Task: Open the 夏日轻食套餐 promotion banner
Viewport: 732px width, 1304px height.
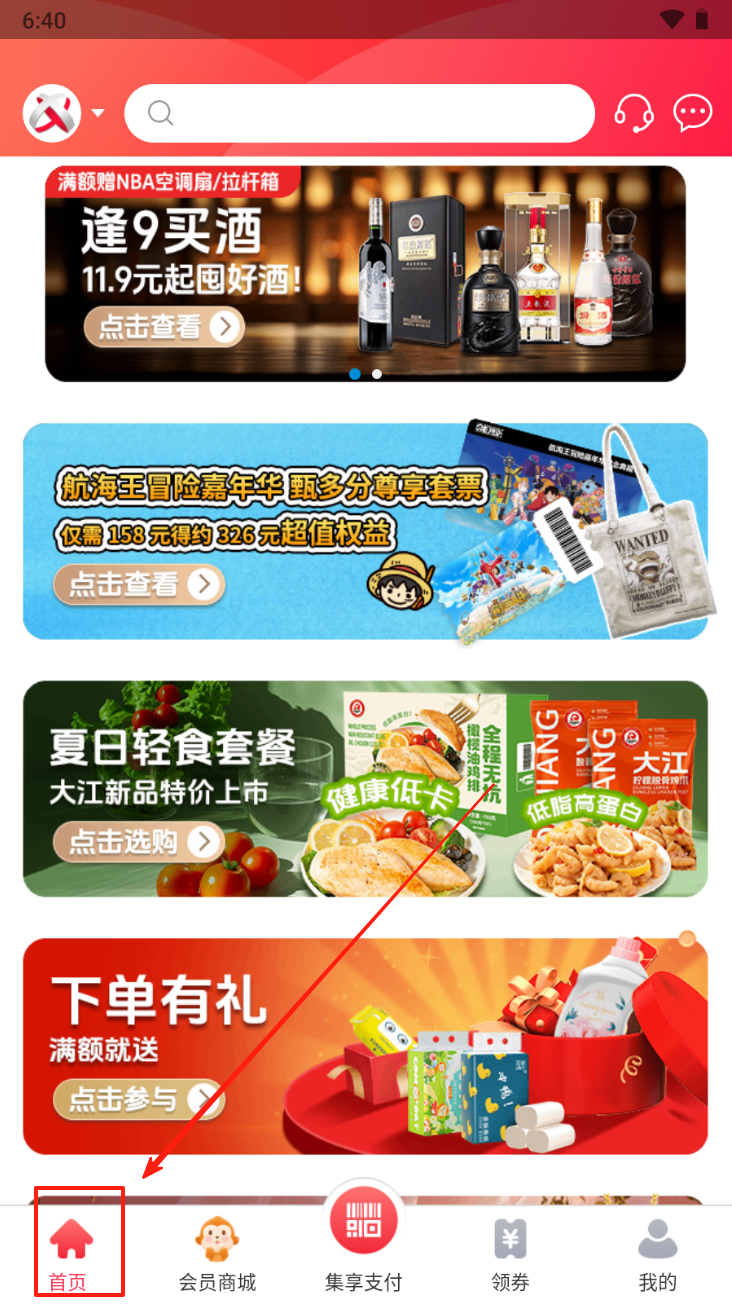Action: 365,788
